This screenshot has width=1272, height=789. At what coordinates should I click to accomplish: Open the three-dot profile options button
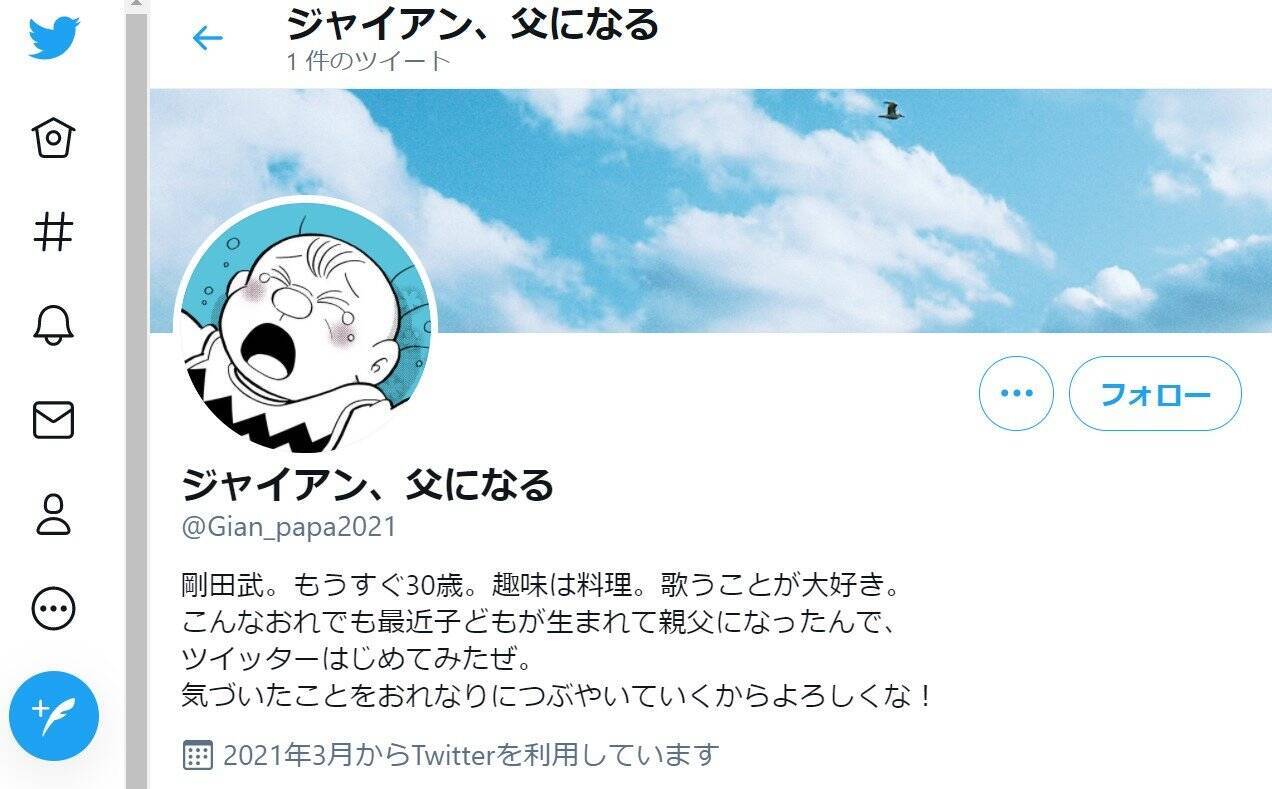point(1016,394)
